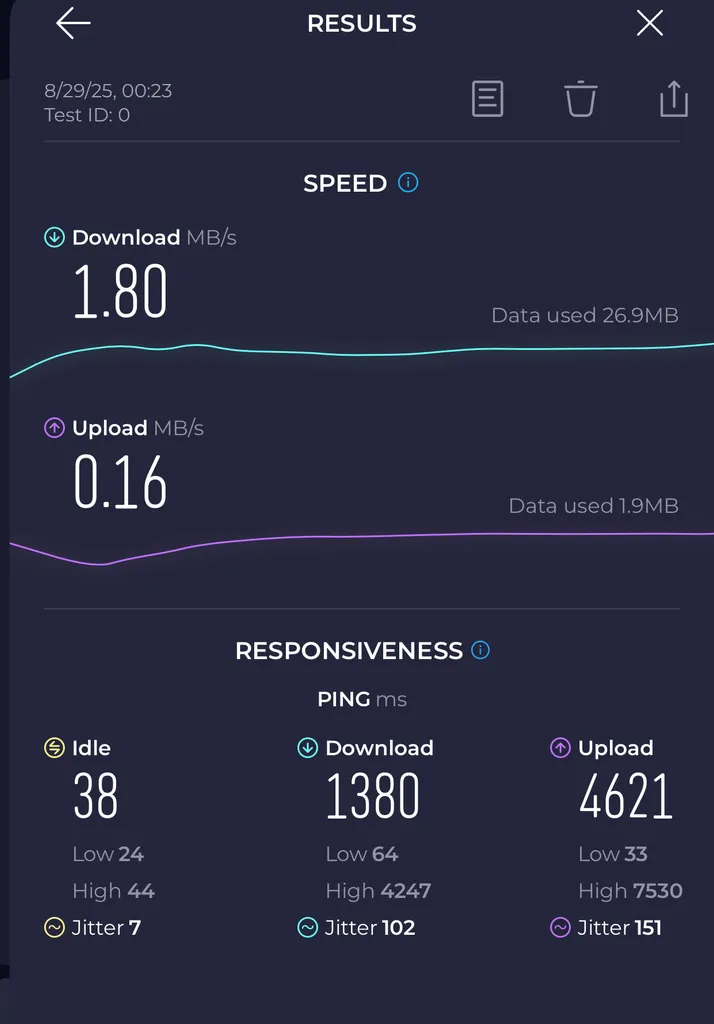Share this speed test result

click(673, 99)
